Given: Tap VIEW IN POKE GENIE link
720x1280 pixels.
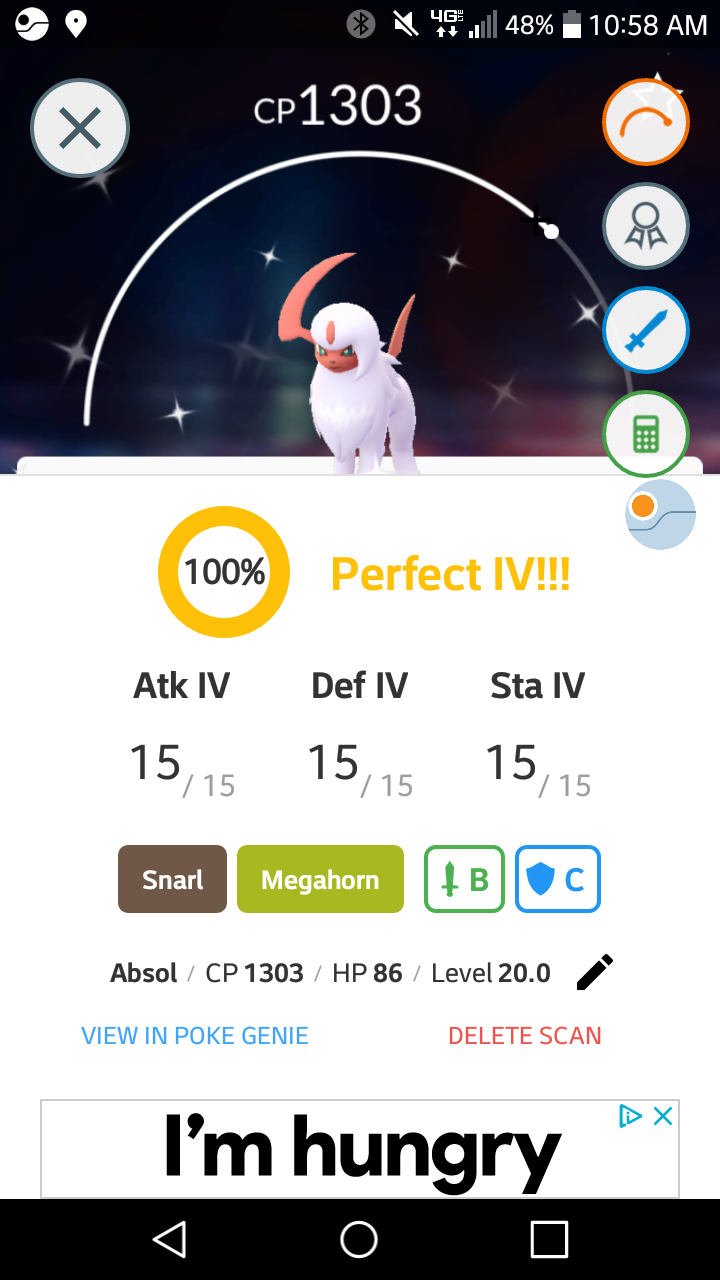Looking at the screenshot, I should (x=195, y=1035).
